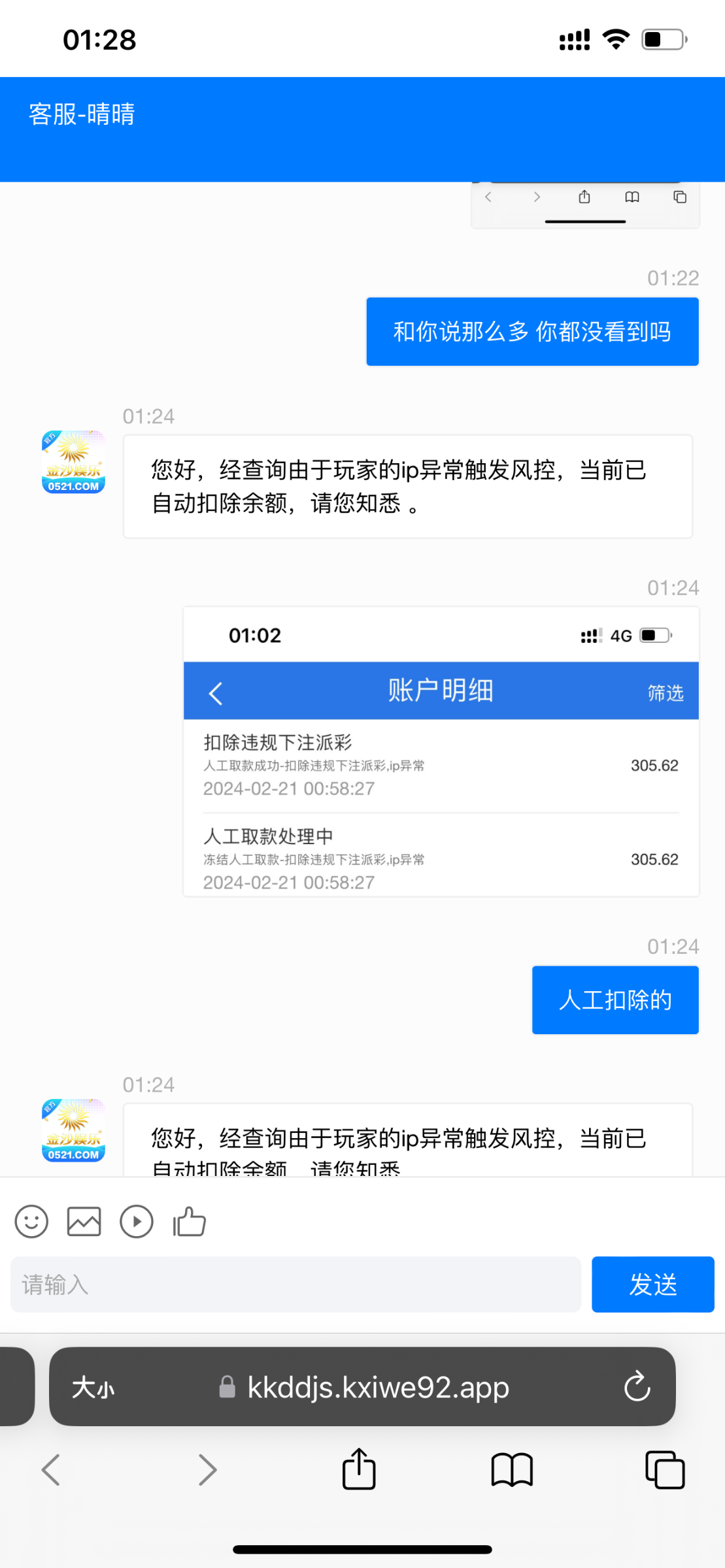Open 筛选 filter in the account details screenshot

[664, 691]
